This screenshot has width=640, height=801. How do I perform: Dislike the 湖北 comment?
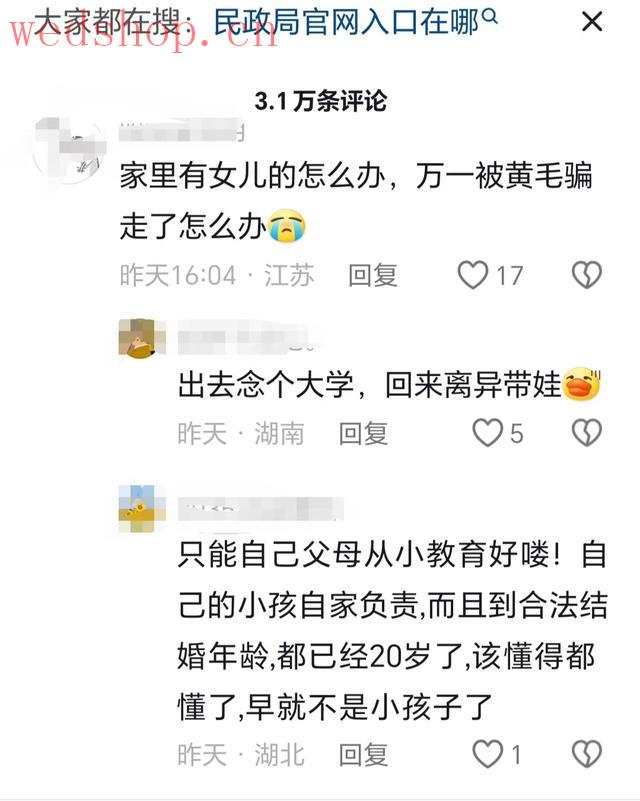(x=586, y=754)
